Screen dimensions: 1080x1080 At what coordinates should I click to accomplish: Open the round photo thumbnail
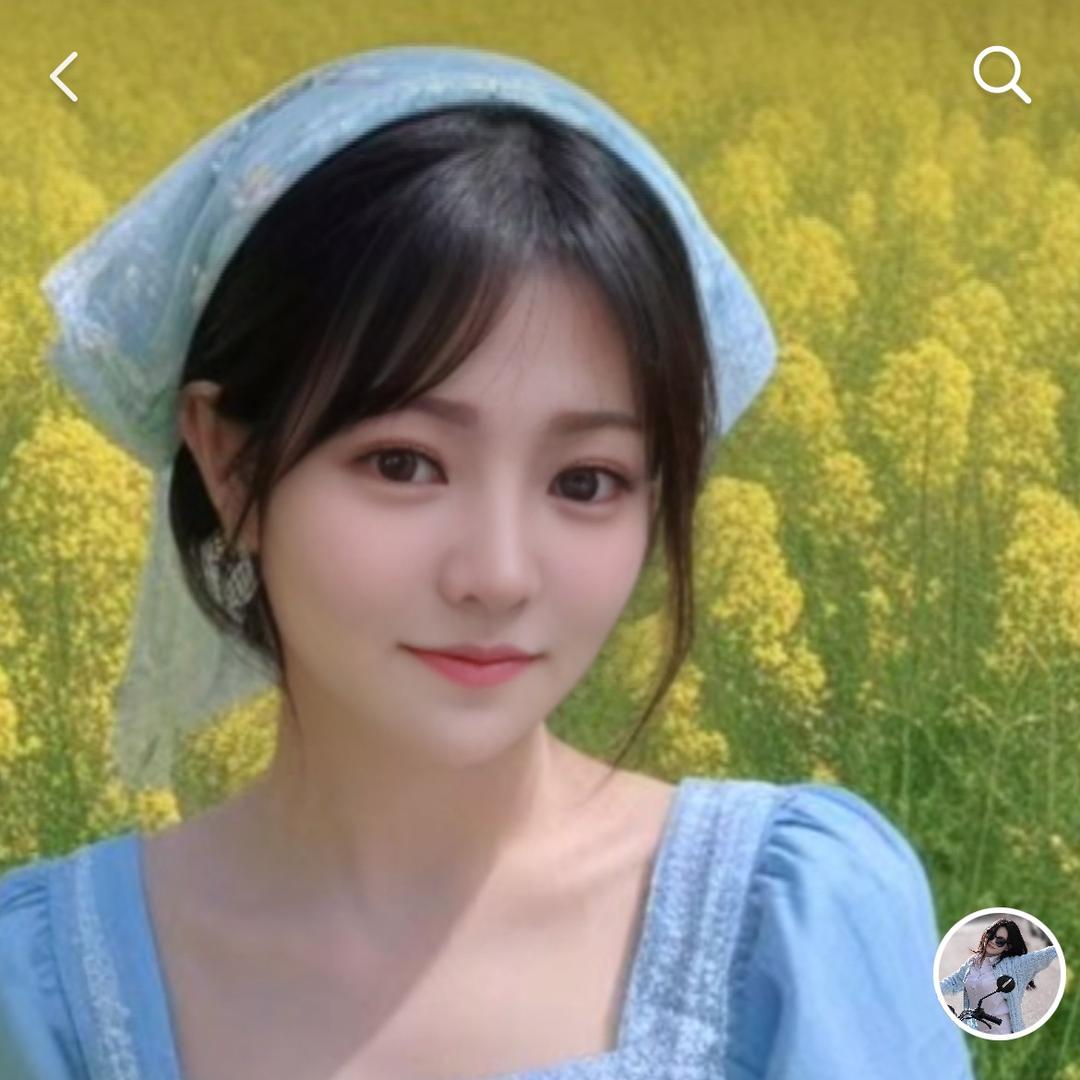tap(999, 973)
